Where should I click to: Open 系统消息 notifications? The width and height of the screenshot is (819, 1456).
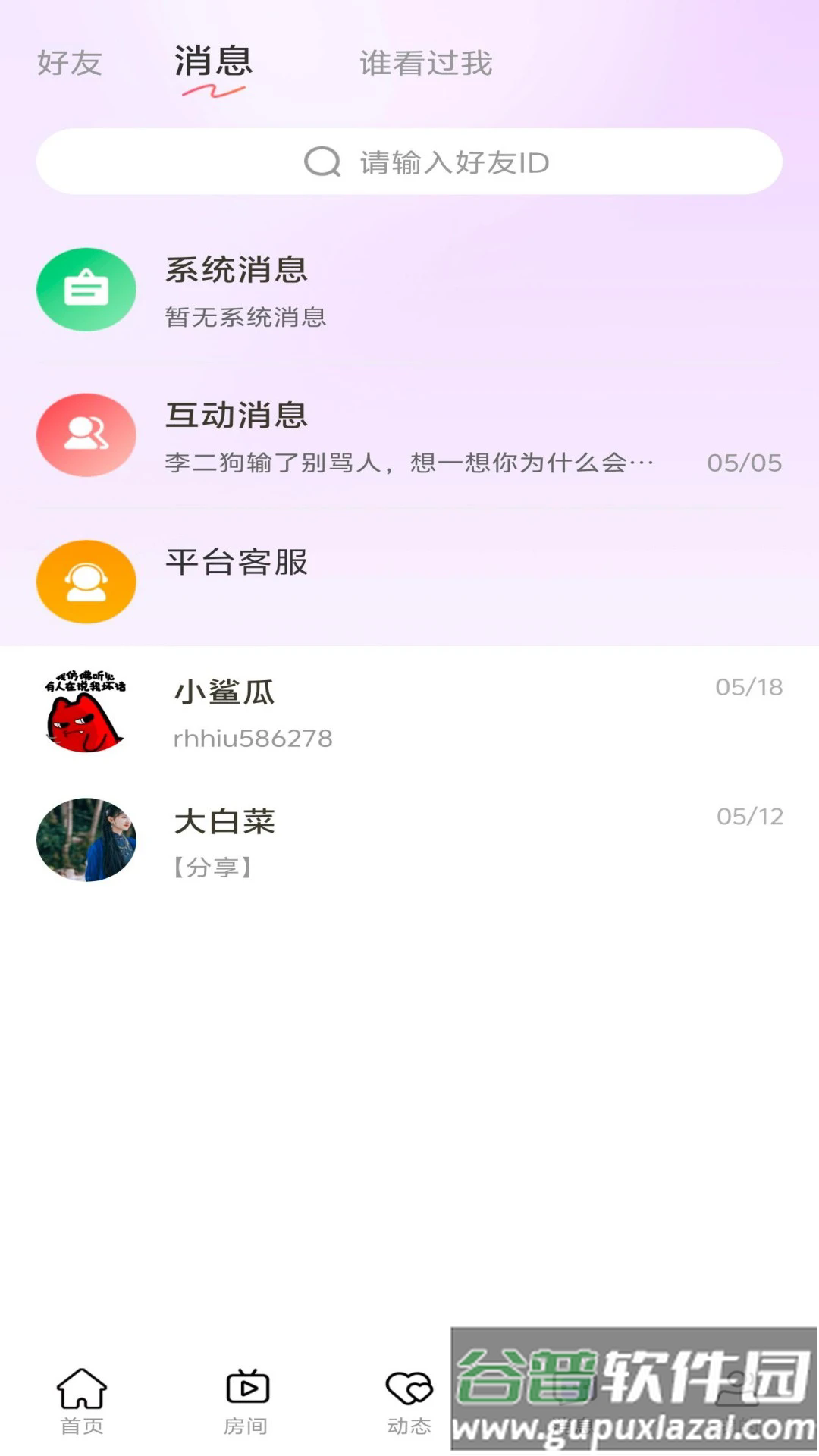[x=409, y=290]
